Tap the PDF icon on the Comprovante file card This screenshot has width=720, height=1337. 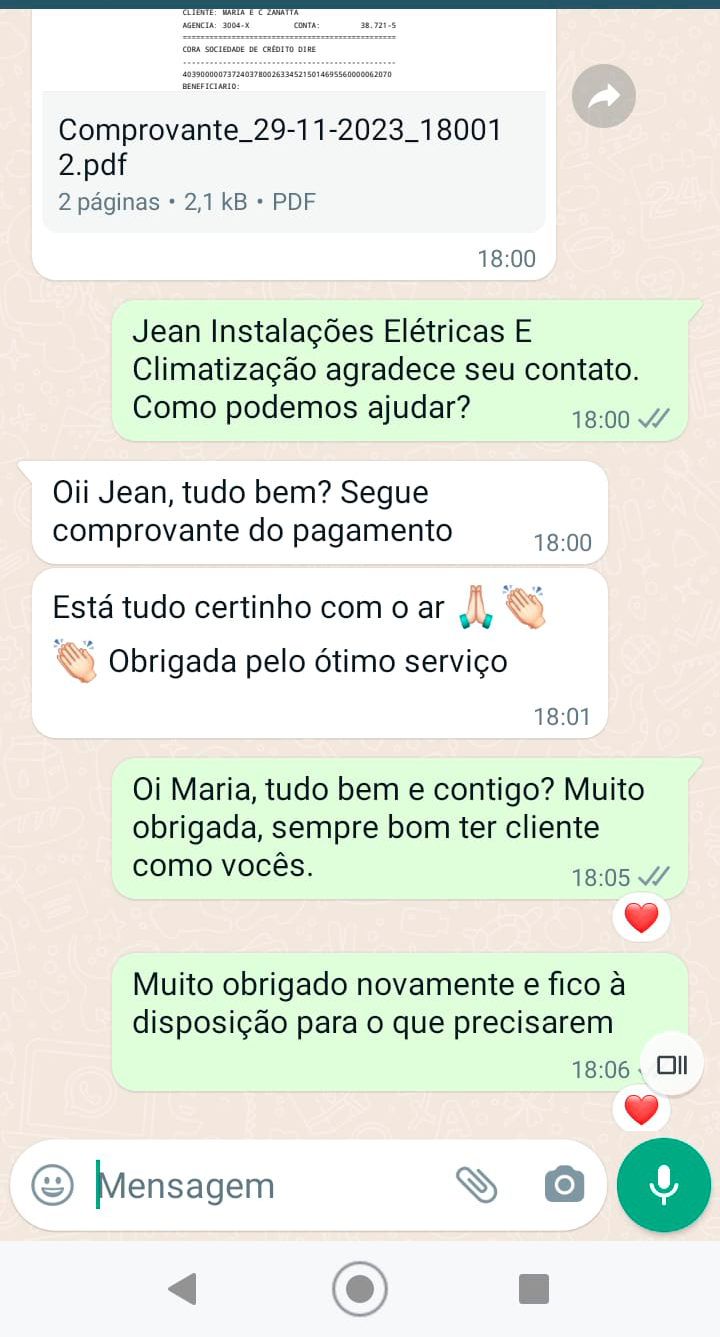(292, 201)
